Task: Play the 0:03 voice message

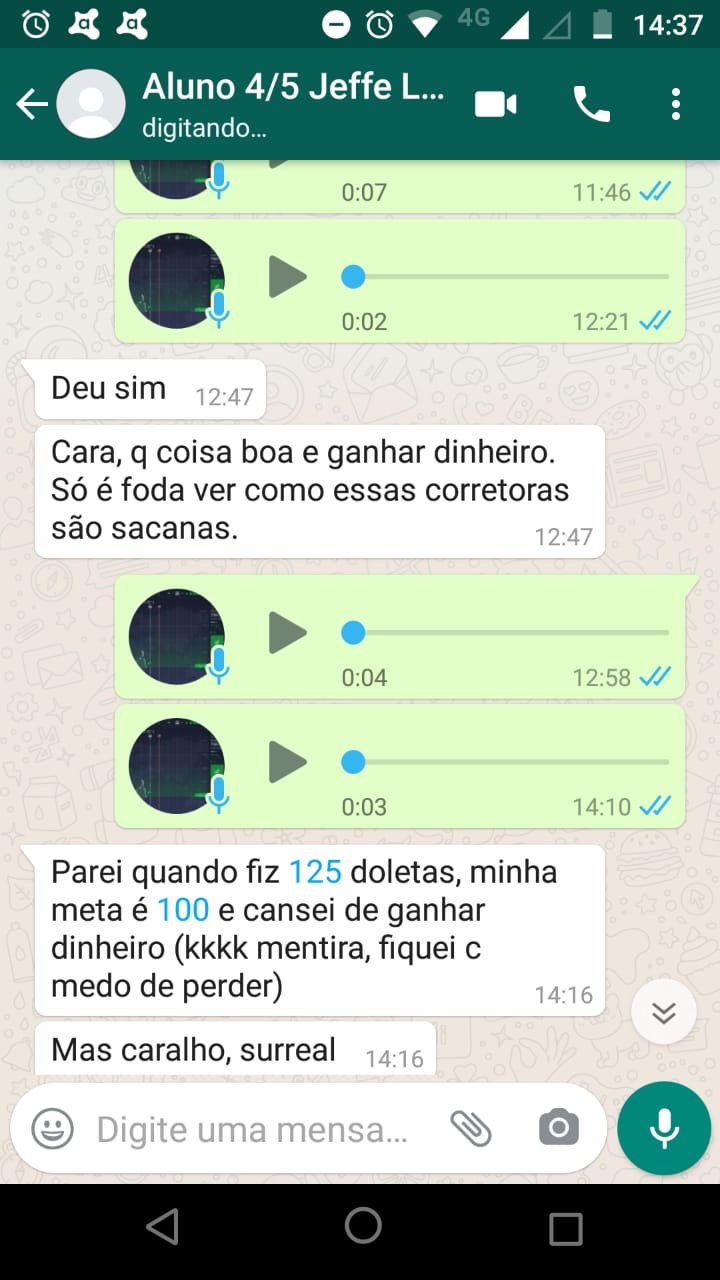Action: coord(288,762)
